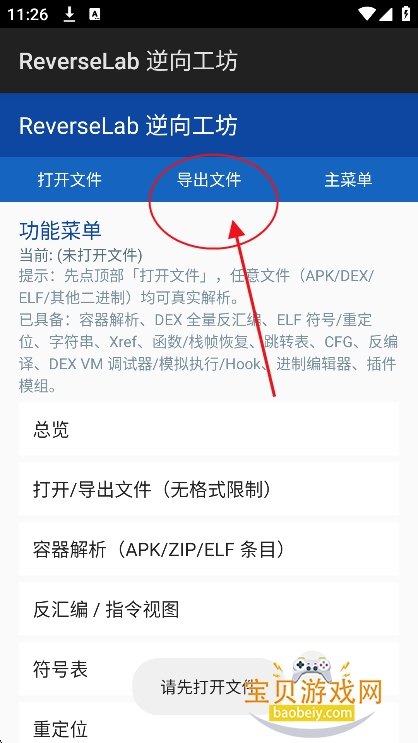418x743 pixels.
Task: Open the 重定位 row
Action: [209, 723]
